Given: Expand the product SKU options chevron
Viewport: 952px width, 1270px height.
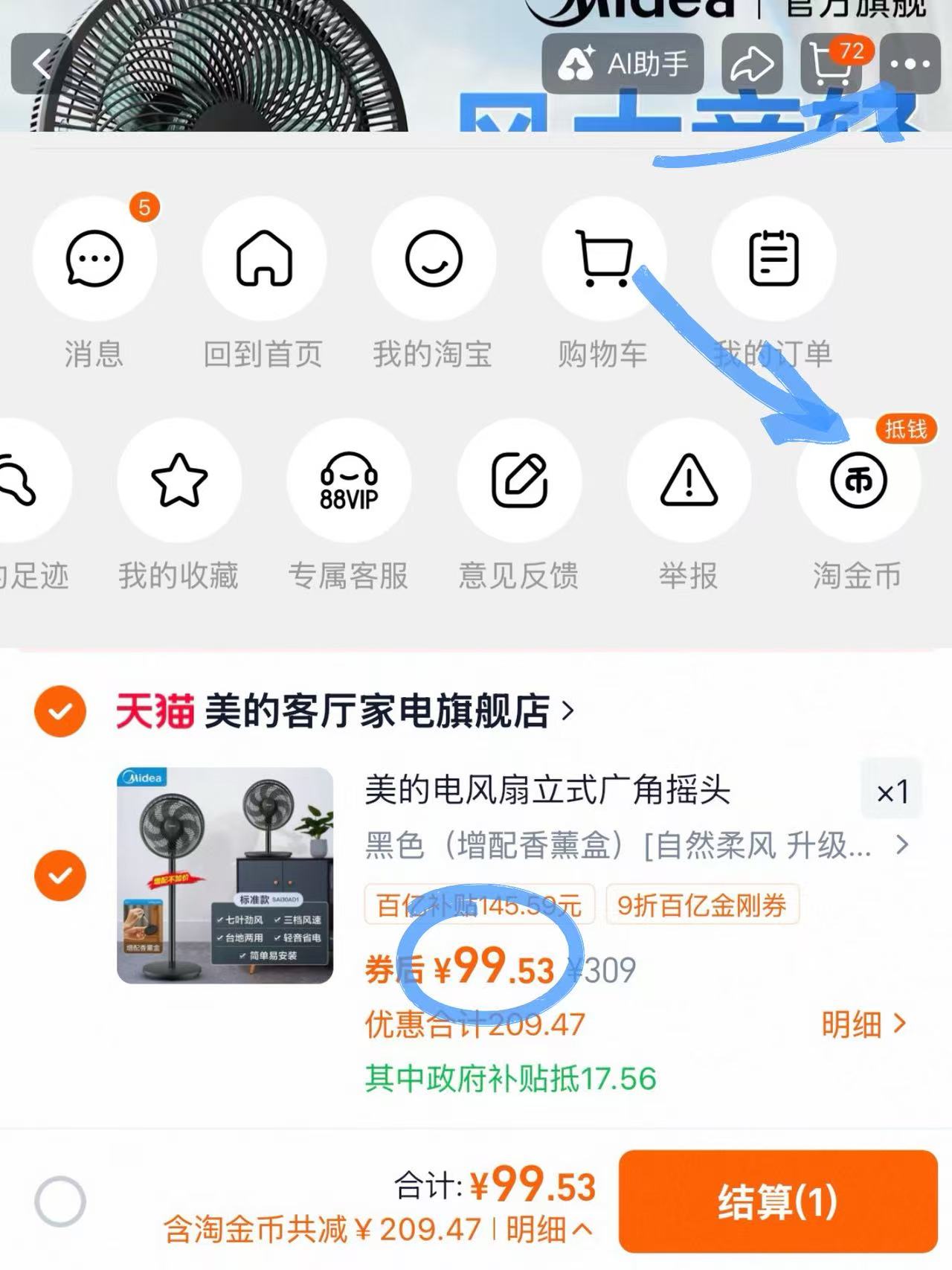Looking at the screenshot, I should point(901,845).
